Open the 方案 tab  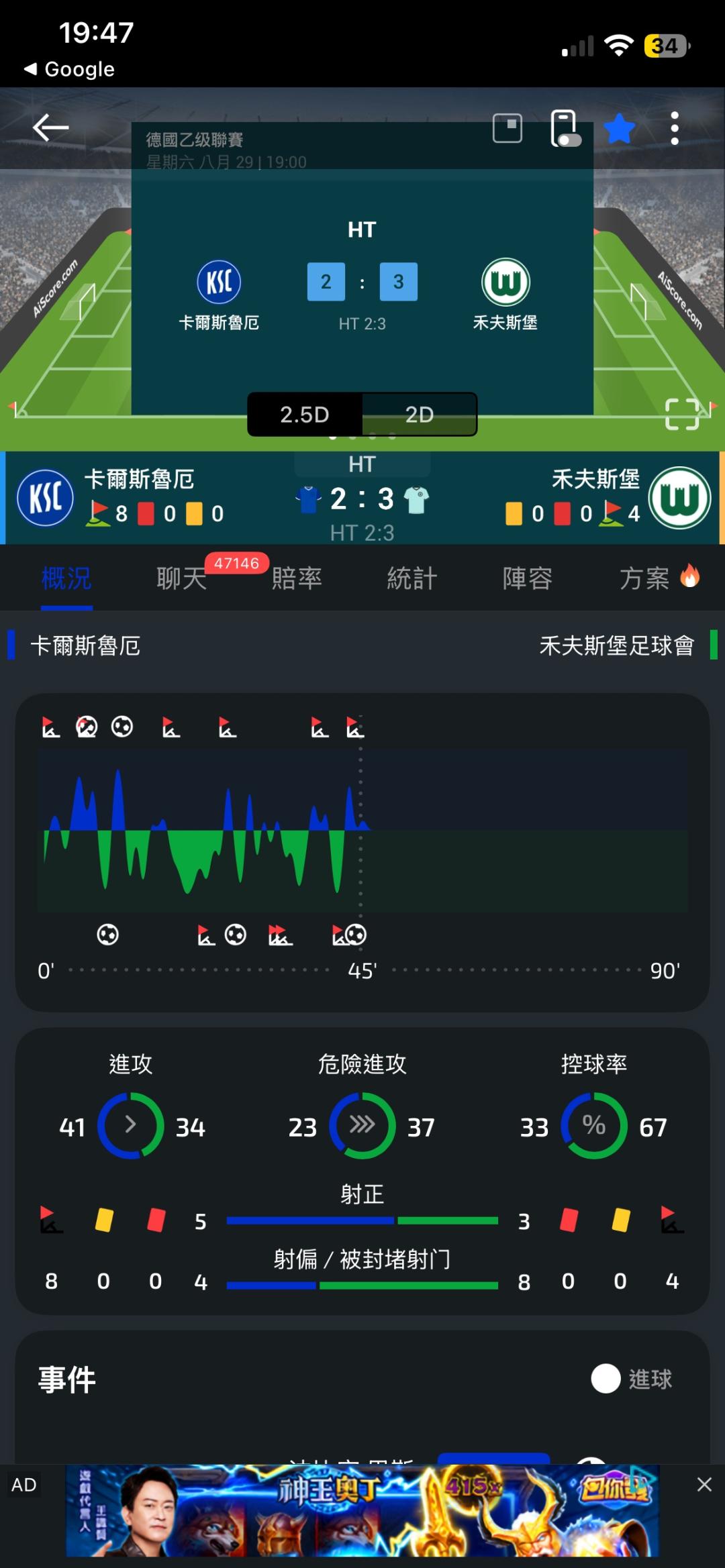pos(644,578)
